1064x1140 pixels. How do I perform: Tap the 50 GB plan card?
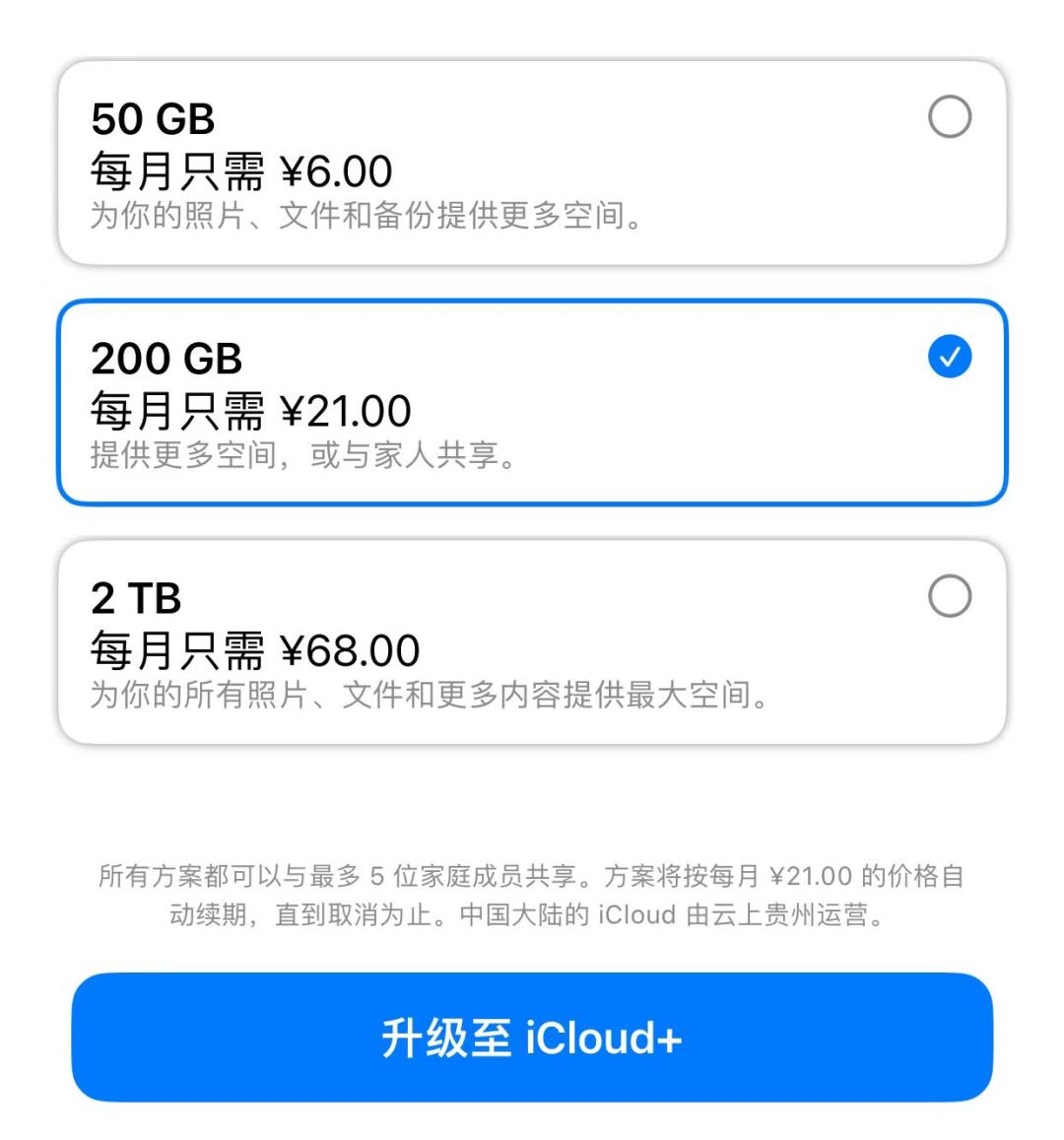pos(532,163)
